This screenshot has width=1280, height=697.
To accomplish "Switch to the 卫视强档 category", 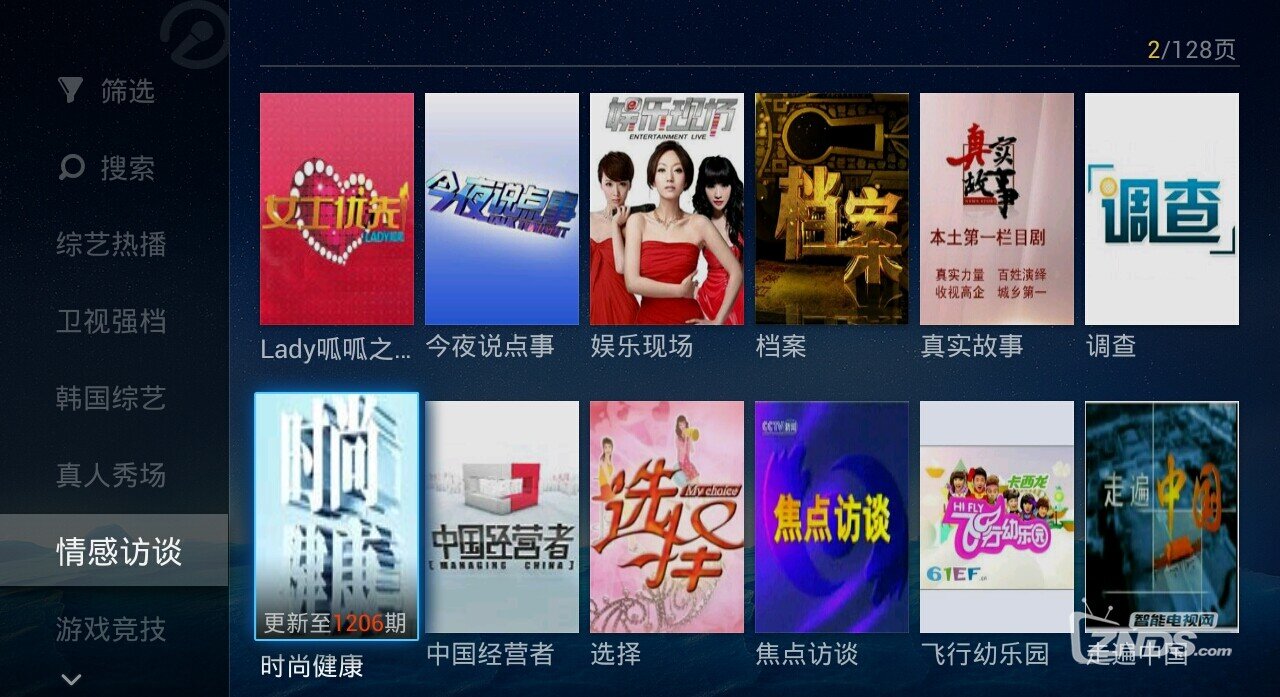I will point(111,322).
